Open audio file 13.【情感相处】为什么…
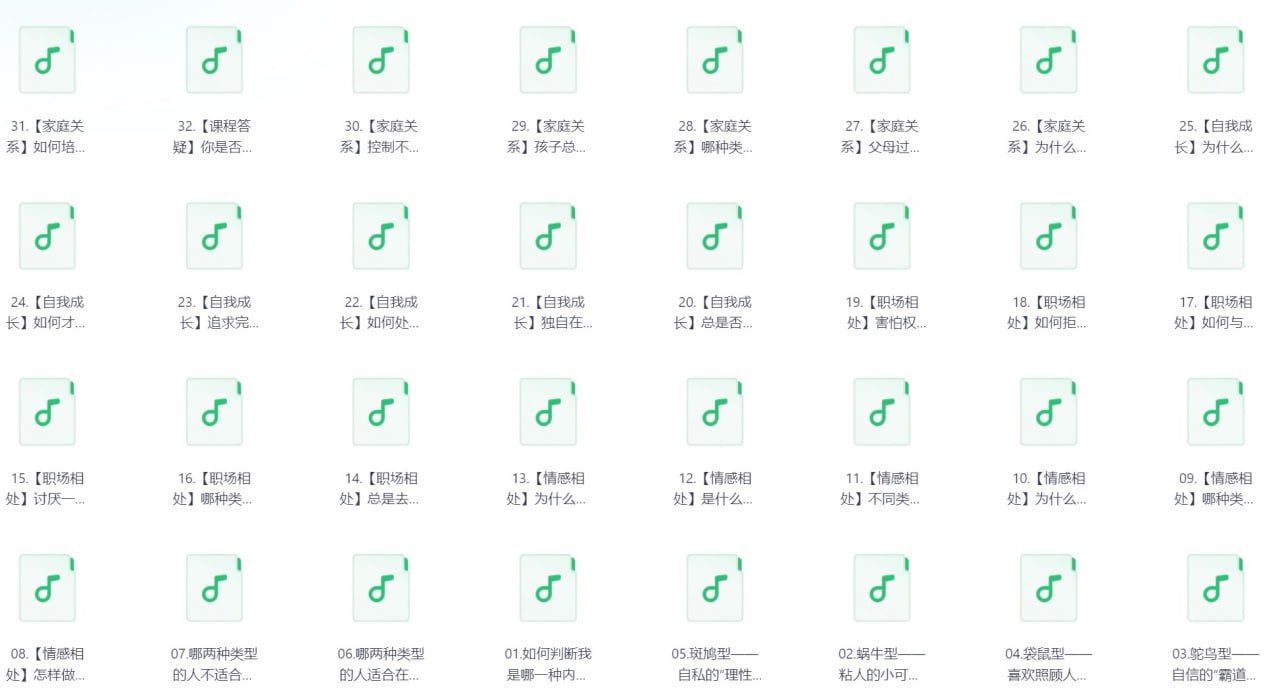The width and height of the screenshot is (1280, 698). click(548, 413)
